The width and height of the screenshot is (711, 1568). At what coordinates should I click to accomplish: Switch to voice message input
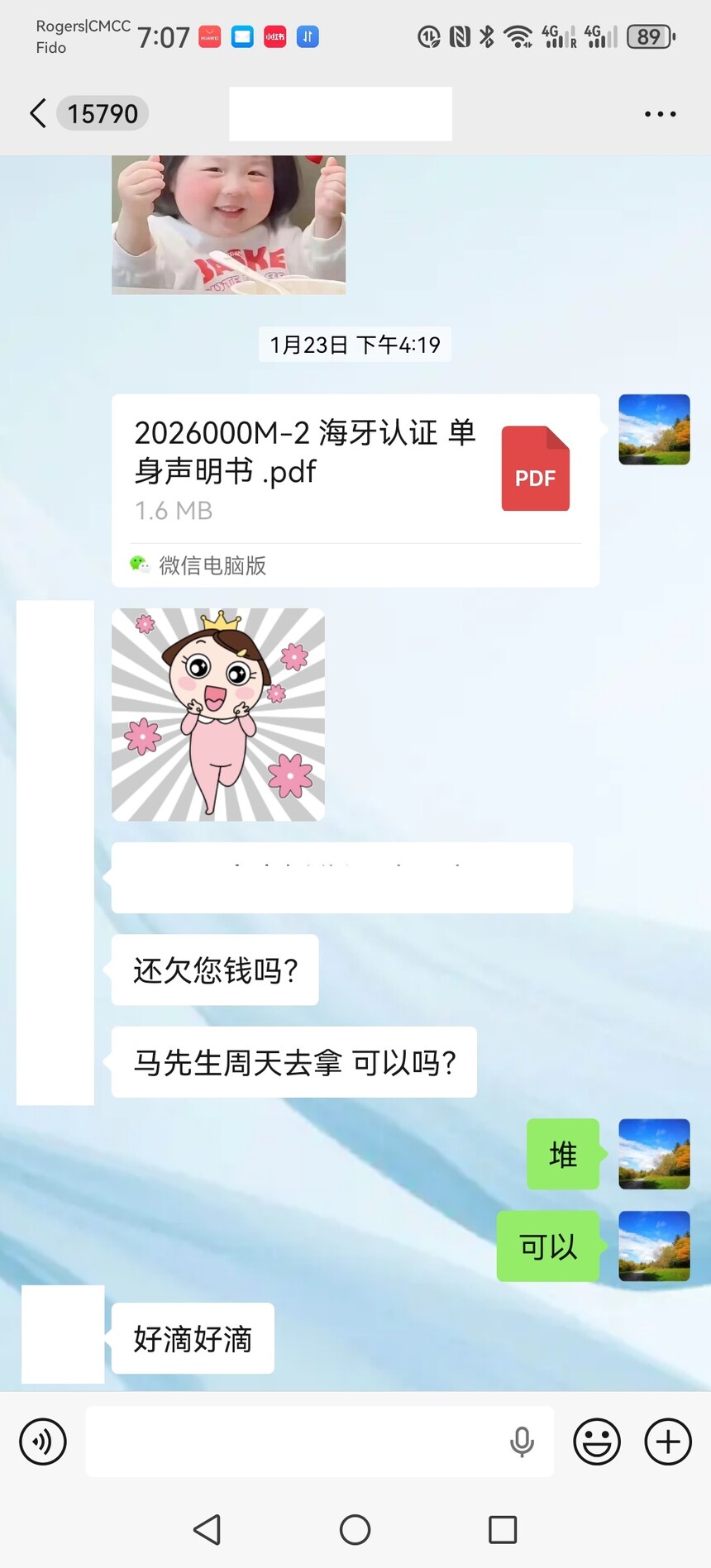point(43,1442)
